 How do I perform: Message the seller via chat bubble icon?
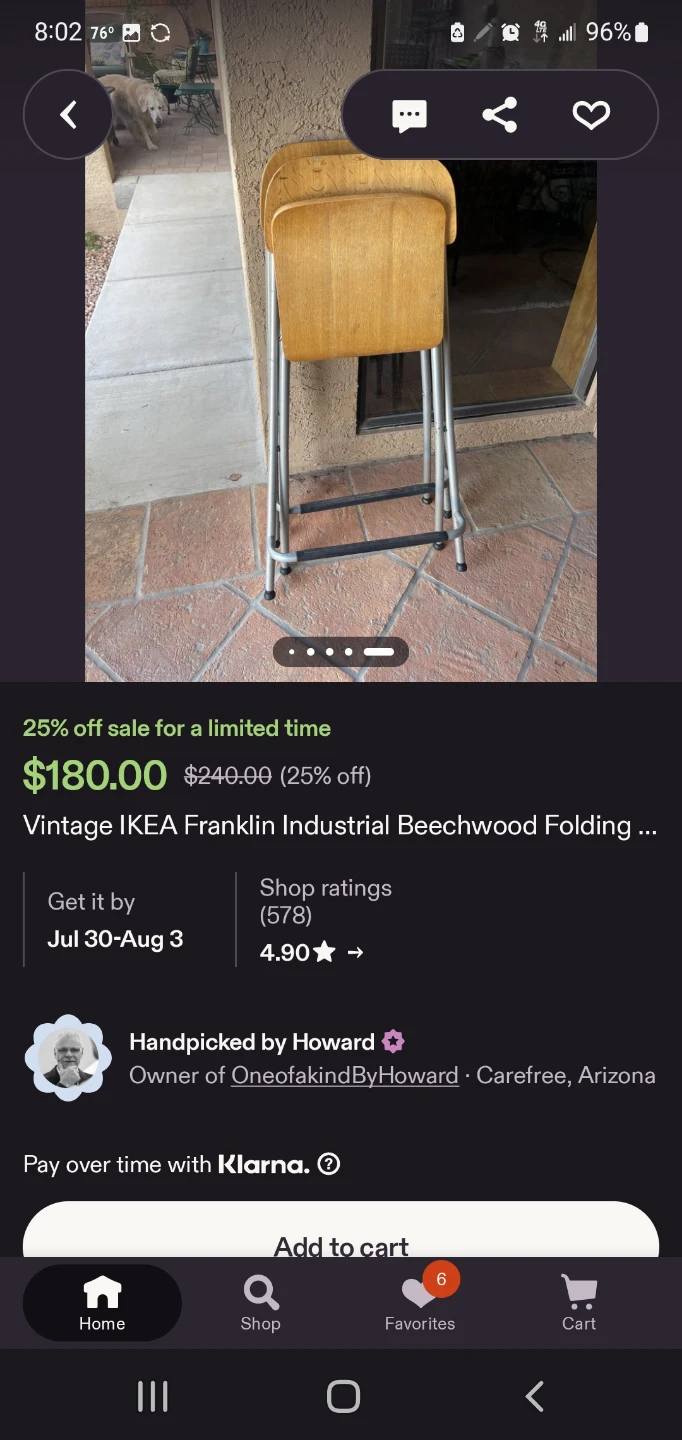pos(409,116)
